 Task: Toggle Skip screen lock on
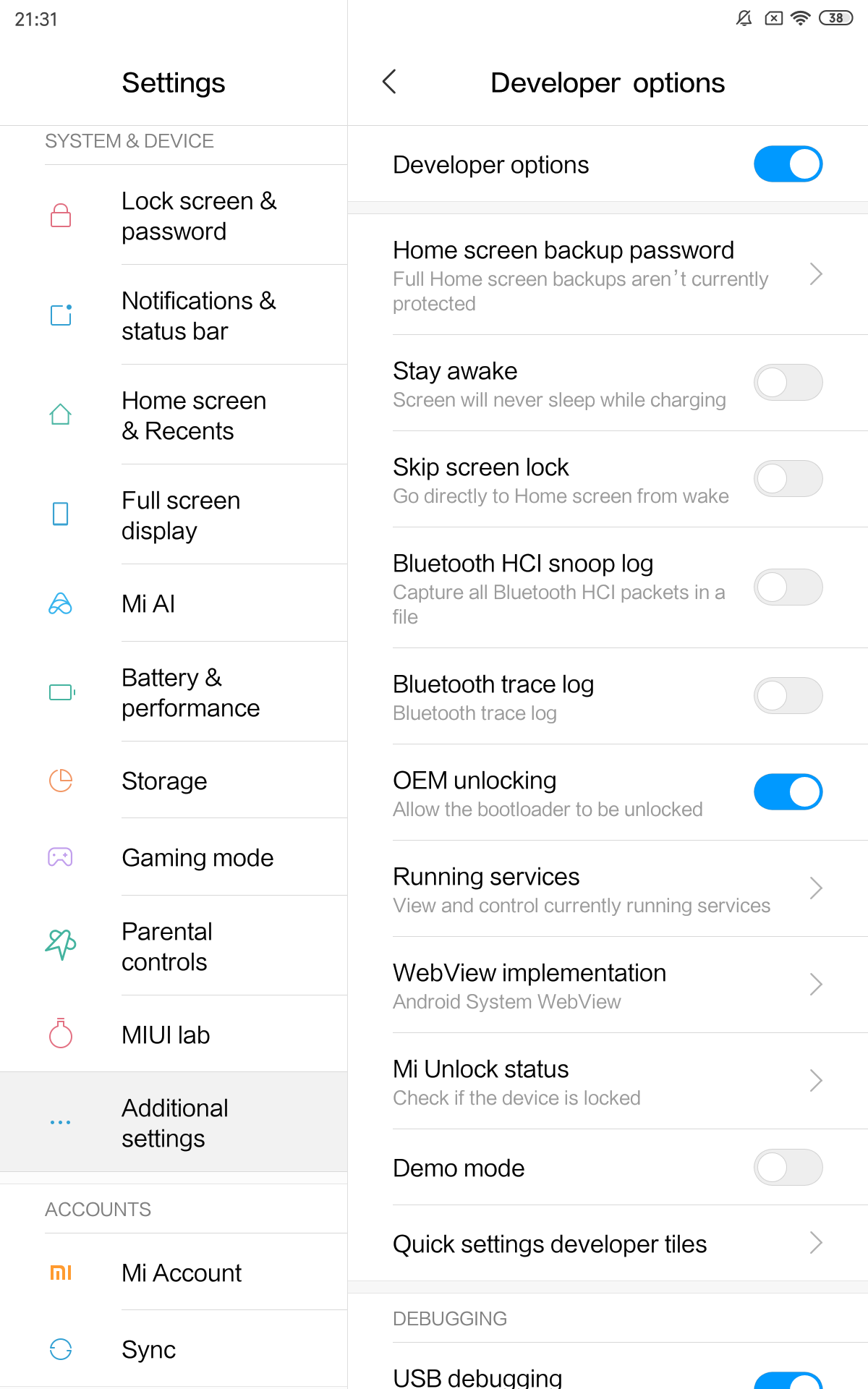click(788, 478)
